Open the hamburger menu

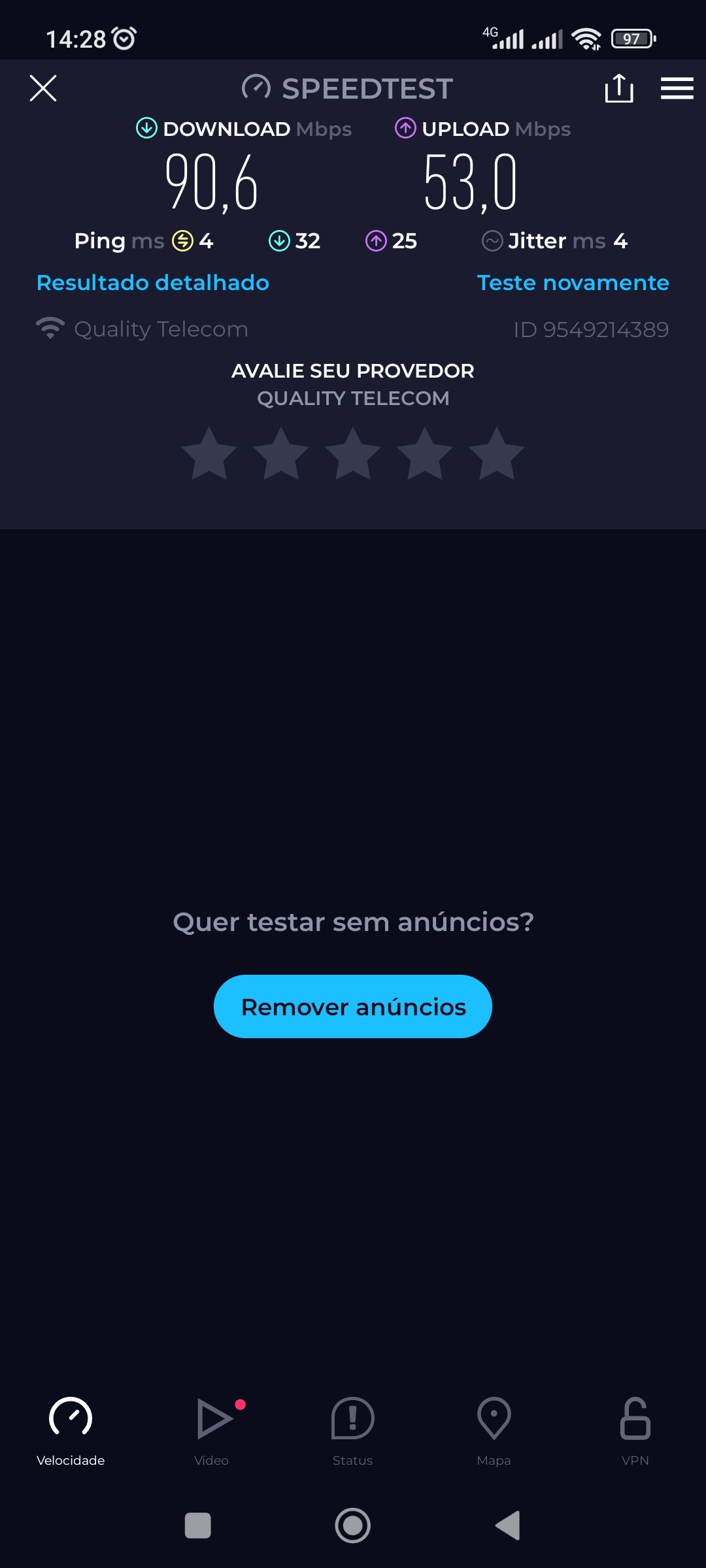(677, 88)
